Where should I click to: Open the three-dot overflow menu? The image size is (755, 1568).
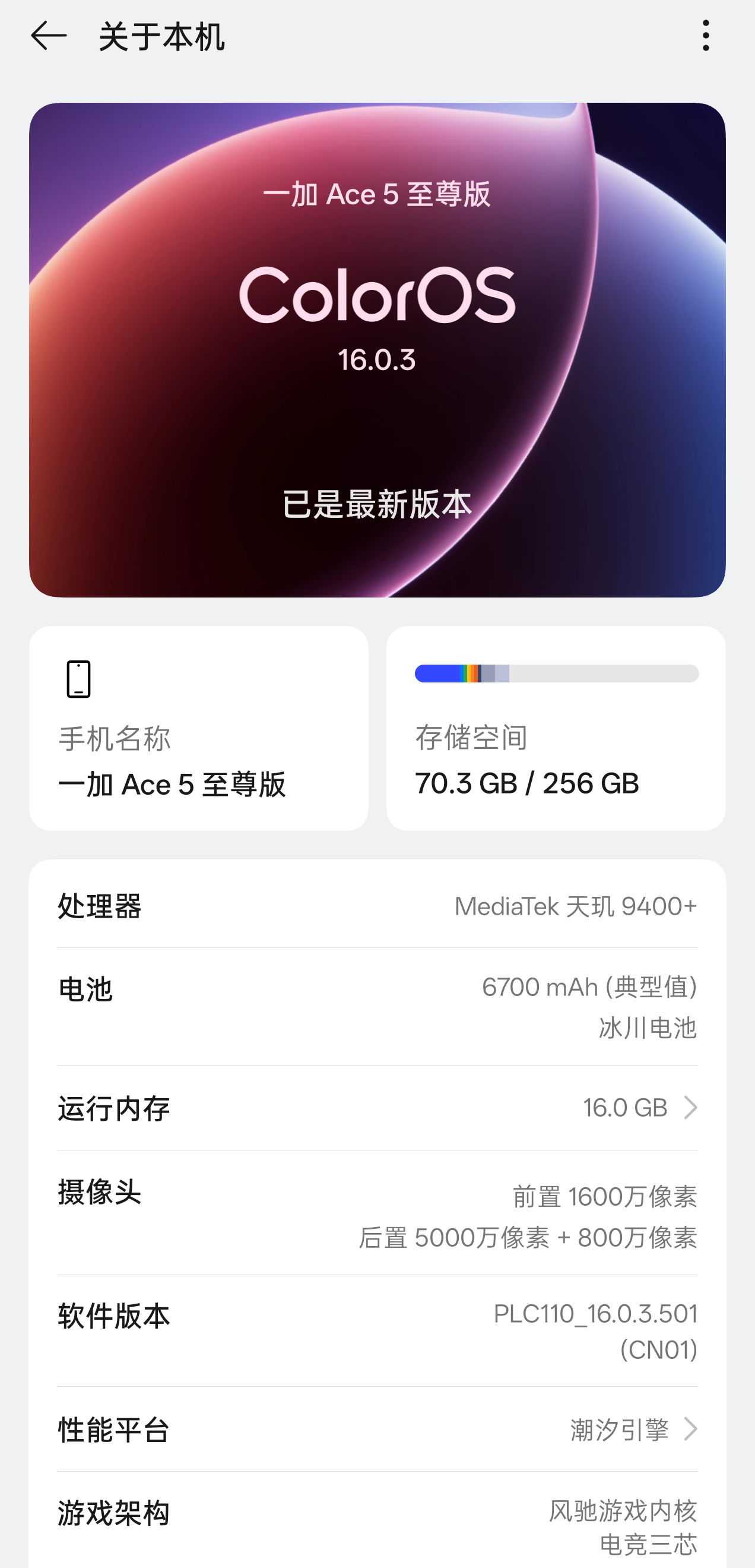(705, 36)
